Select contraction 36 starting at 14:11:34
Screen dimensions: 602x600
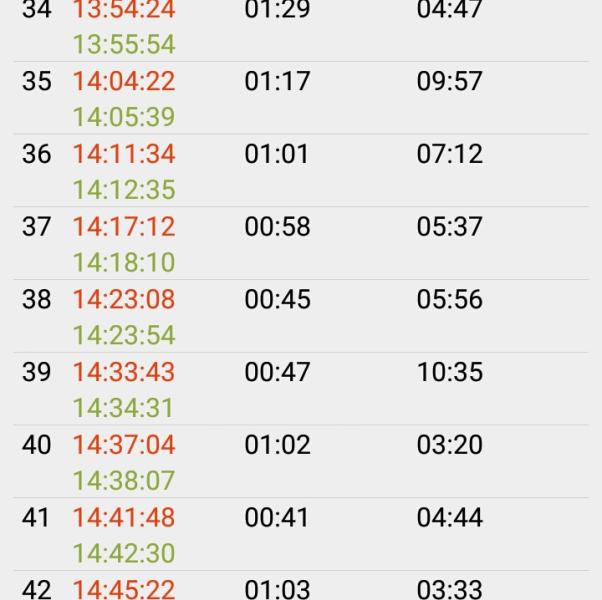coord(300,171)
